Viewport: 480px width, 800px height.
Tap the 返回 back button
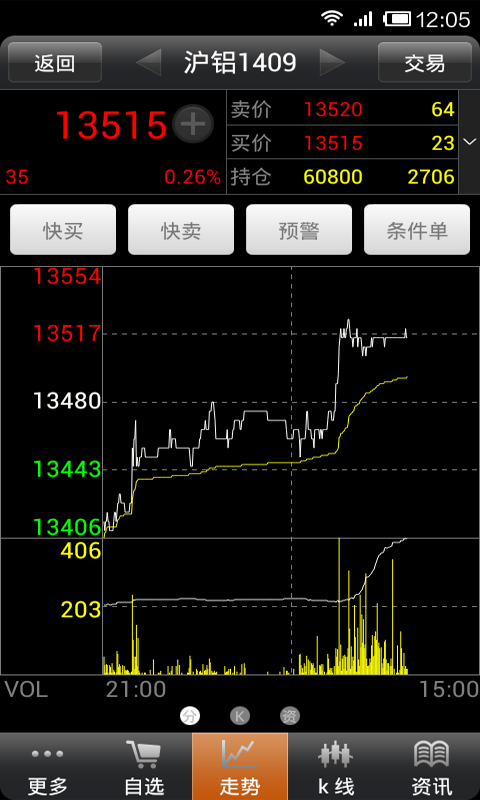(x=55, y=63)
